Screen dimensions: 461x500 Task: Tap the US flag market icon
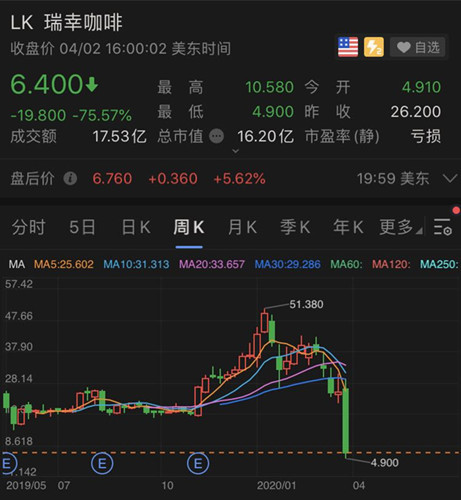click(x=348, y=47)
